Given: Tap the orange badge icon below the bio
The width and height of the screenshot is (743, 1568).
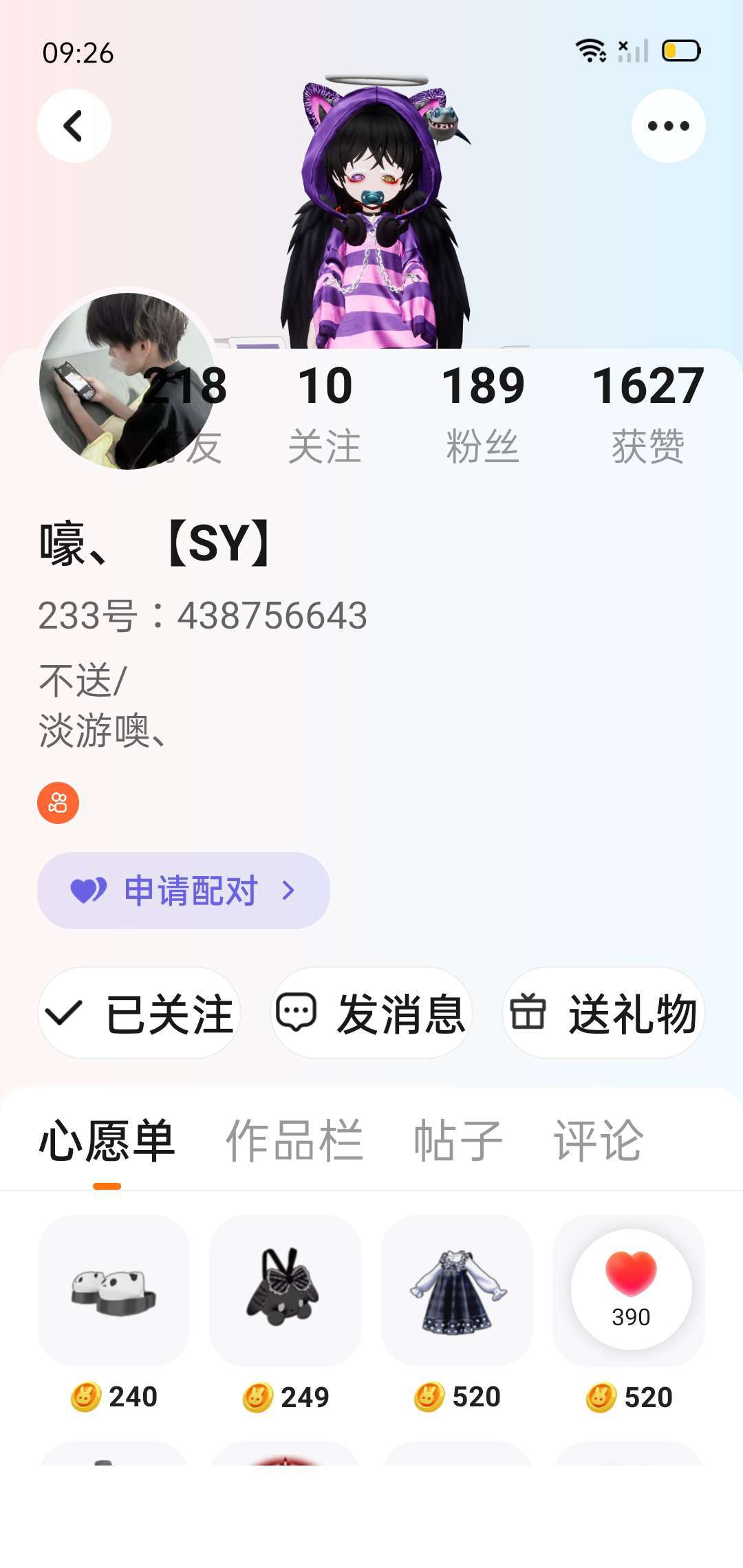Looking at the screenshot, I should pos(58,803).
